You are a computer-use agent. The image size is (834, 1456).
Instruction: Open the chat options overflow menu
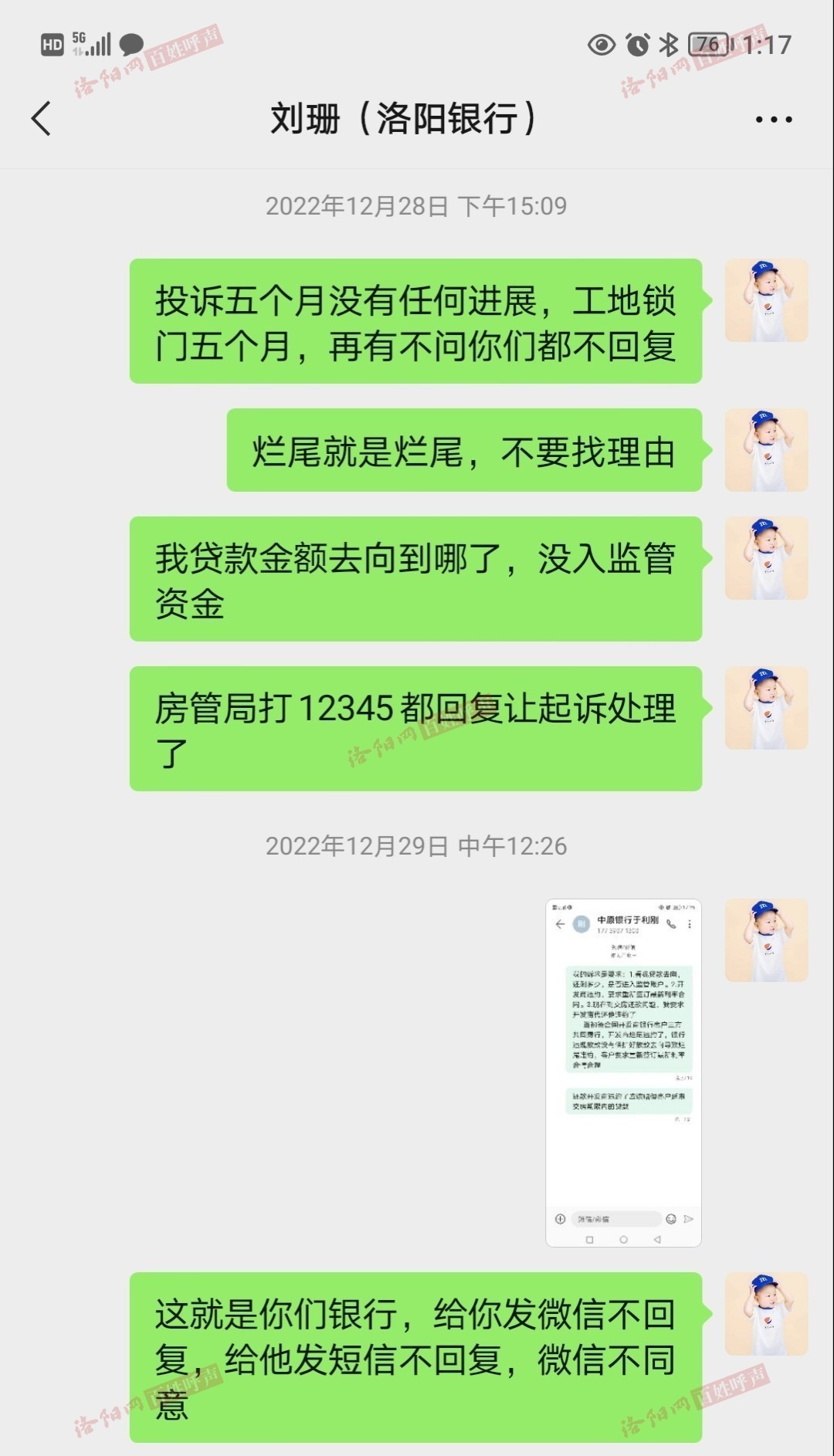click(773, 120)
